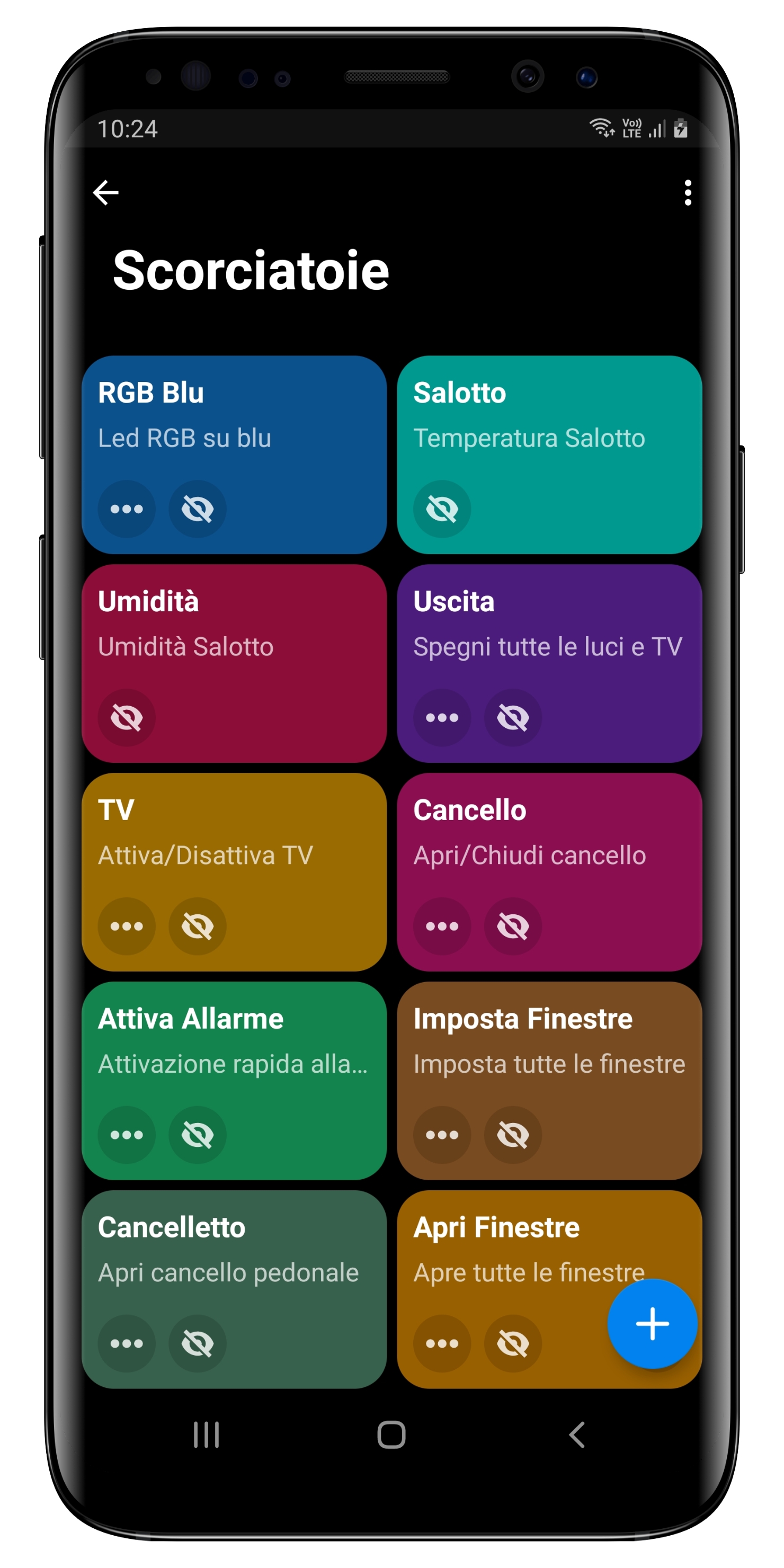Open more options on RGB Blu card
Viewport: 784px width, 1568px height.
click(127, 509)
